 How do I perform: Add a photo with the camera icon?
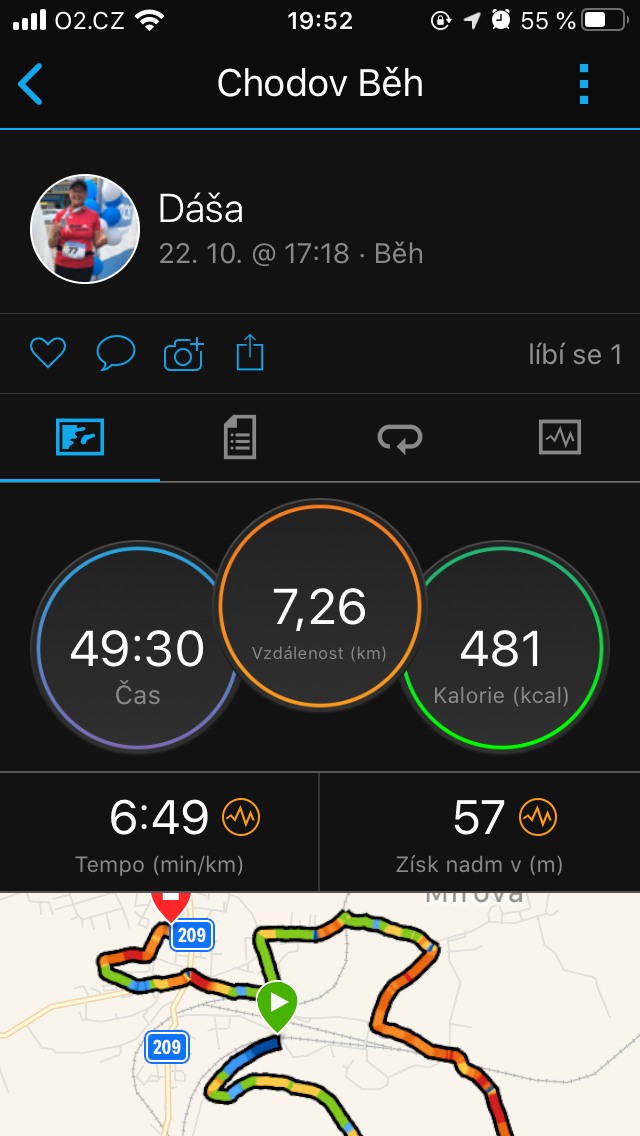pos(183,354)
